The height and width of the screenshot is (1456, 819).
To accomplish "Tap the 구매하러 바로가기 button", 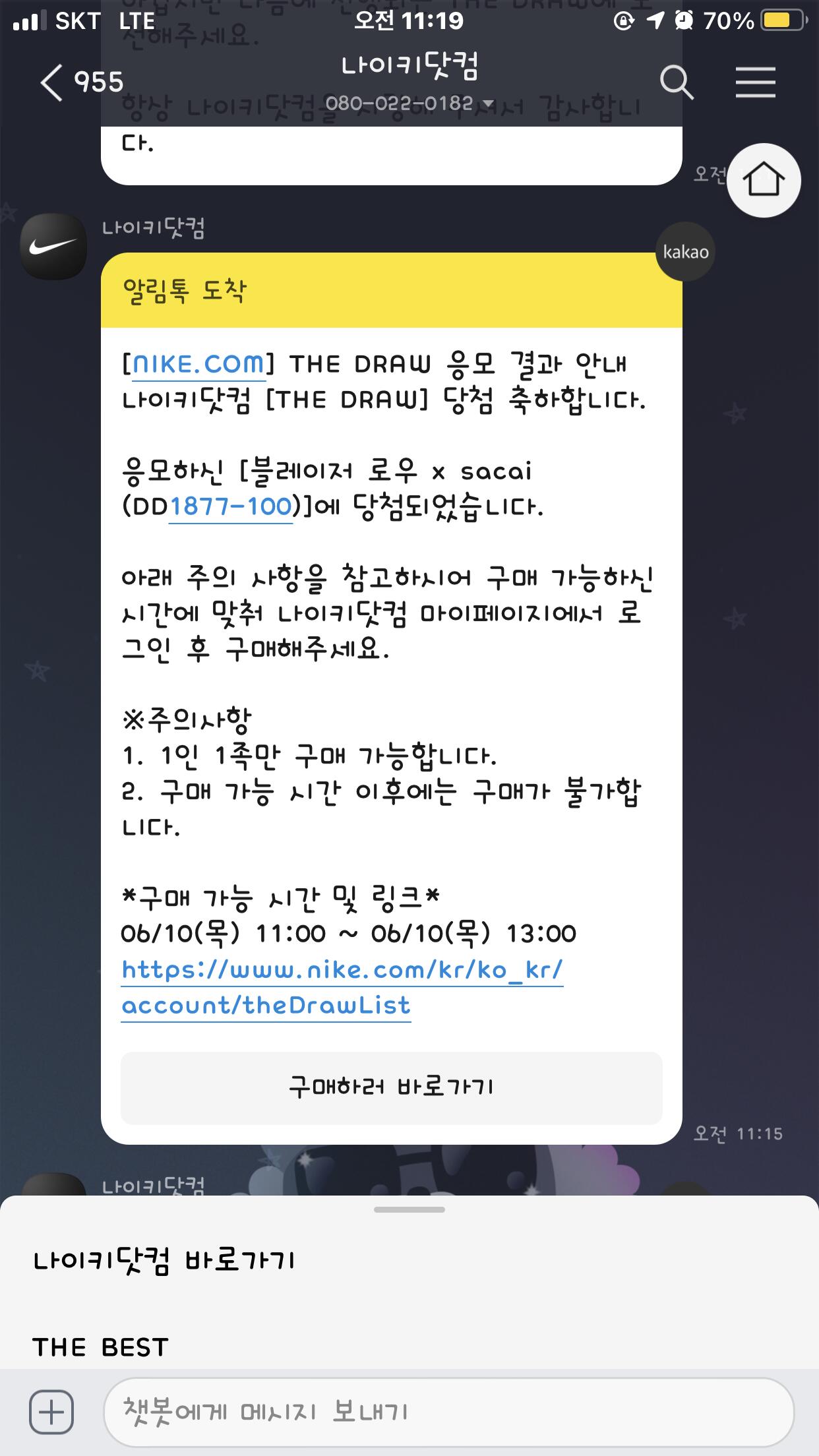I will (391, 1087).
